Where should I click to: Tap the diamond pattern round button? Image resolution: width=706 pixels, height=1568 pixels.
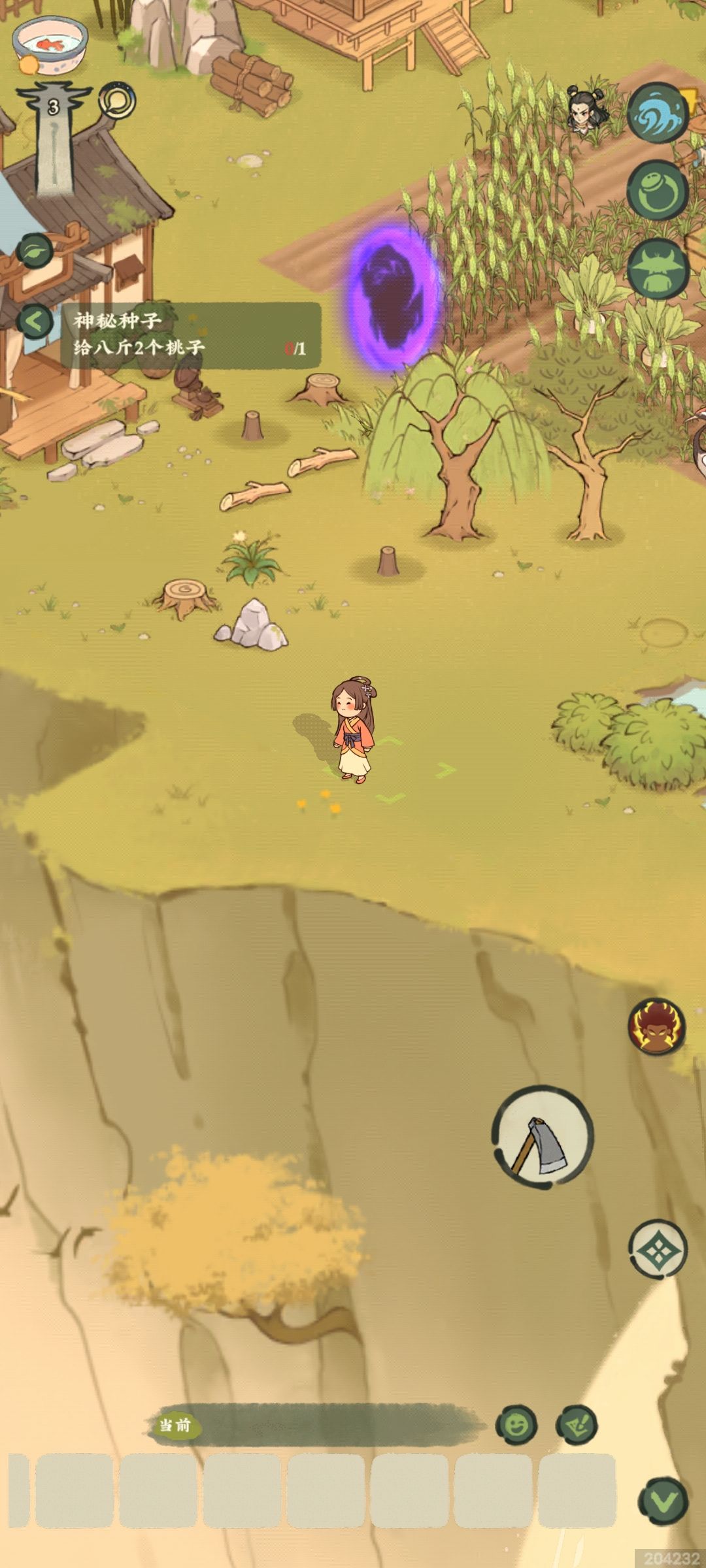(x=658, y=1250)
